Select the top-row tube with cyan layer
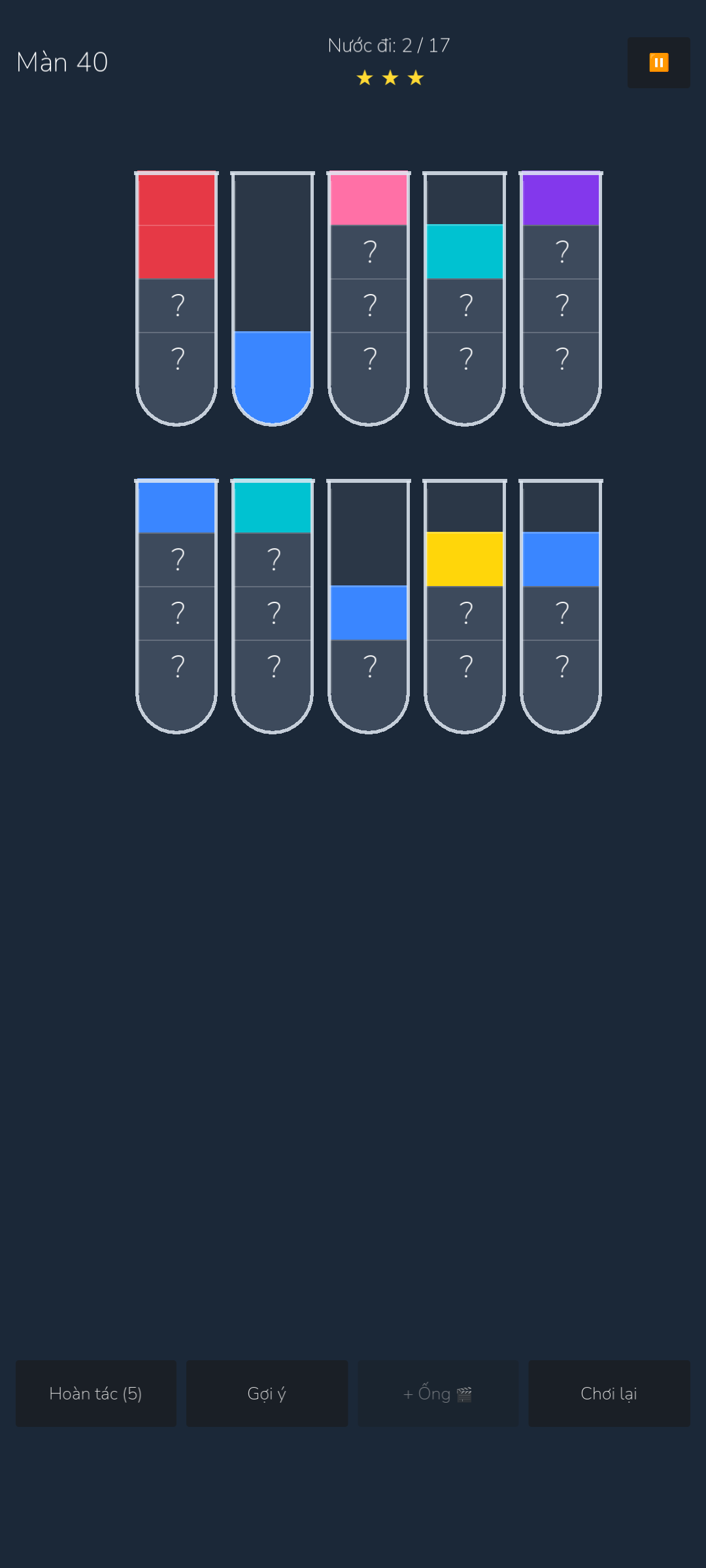The image size is (706, 1568). click(x=465, y=299)
